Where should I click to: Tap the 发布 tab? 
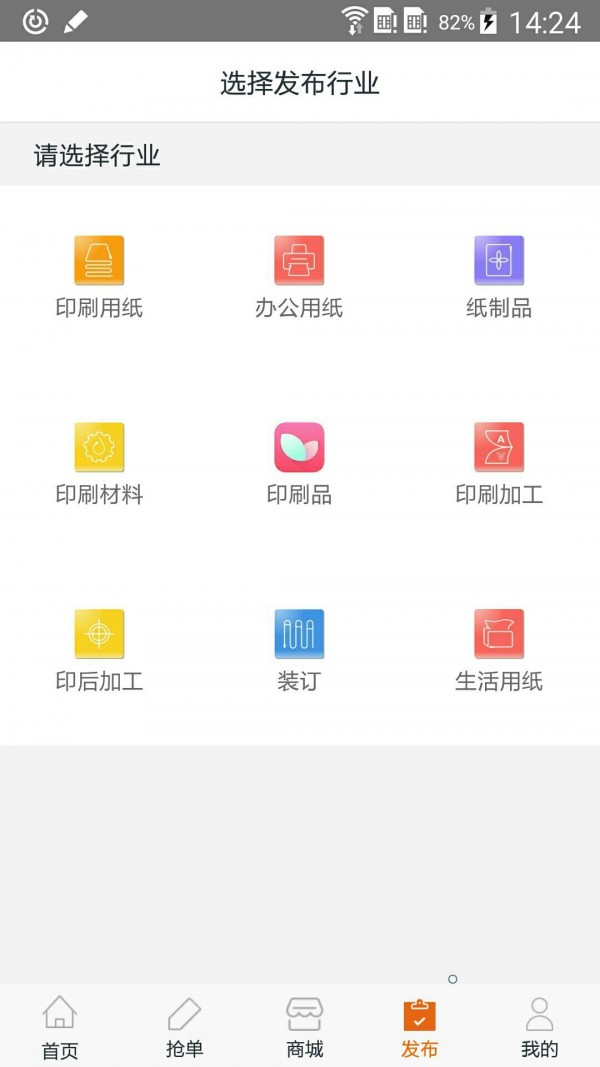pos(420,1026)
